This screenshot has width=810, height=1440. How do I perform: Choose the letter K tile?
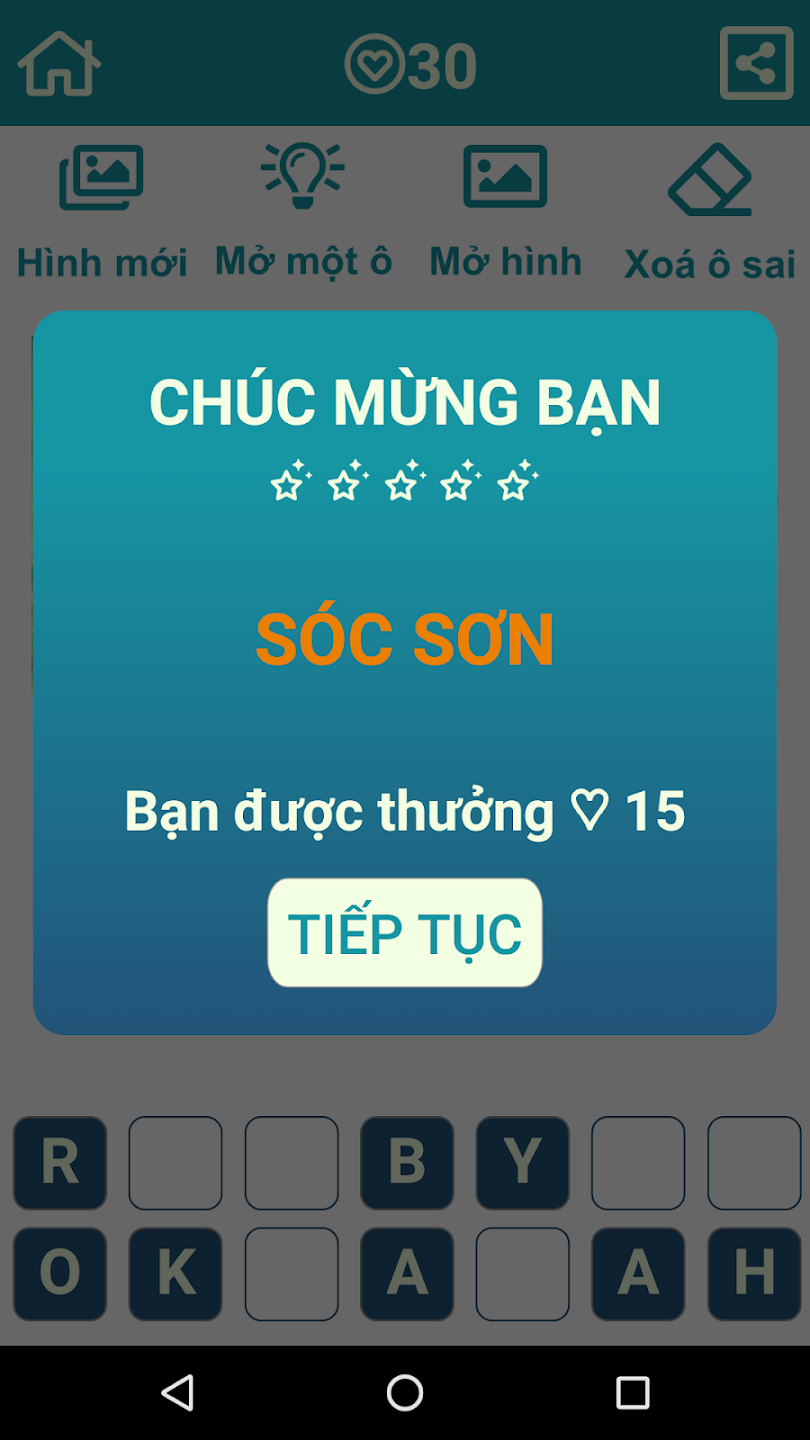176,1274
